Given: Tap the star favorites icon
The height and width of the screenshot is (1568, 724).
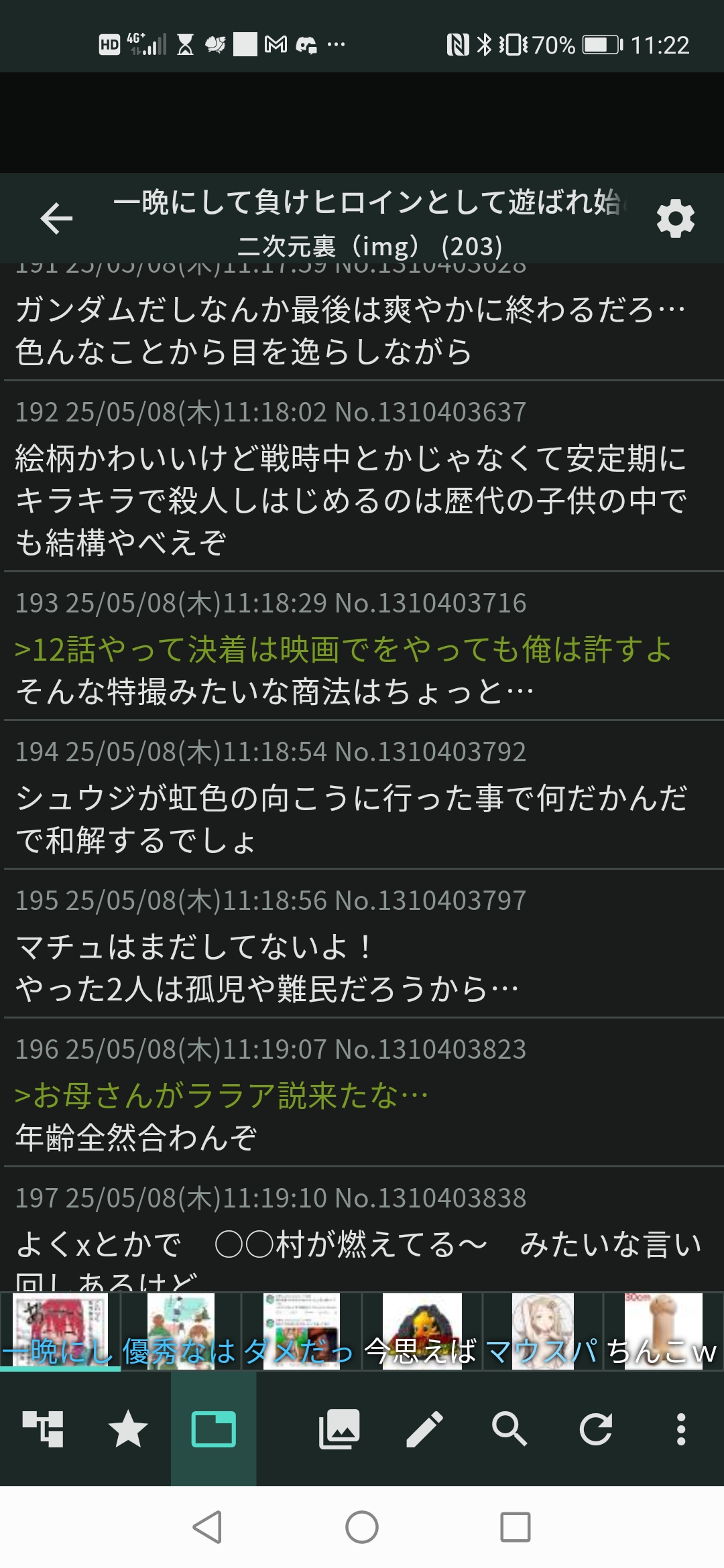Looking at the screenshot, I should pyautogui.click(x=128, y=1429).
